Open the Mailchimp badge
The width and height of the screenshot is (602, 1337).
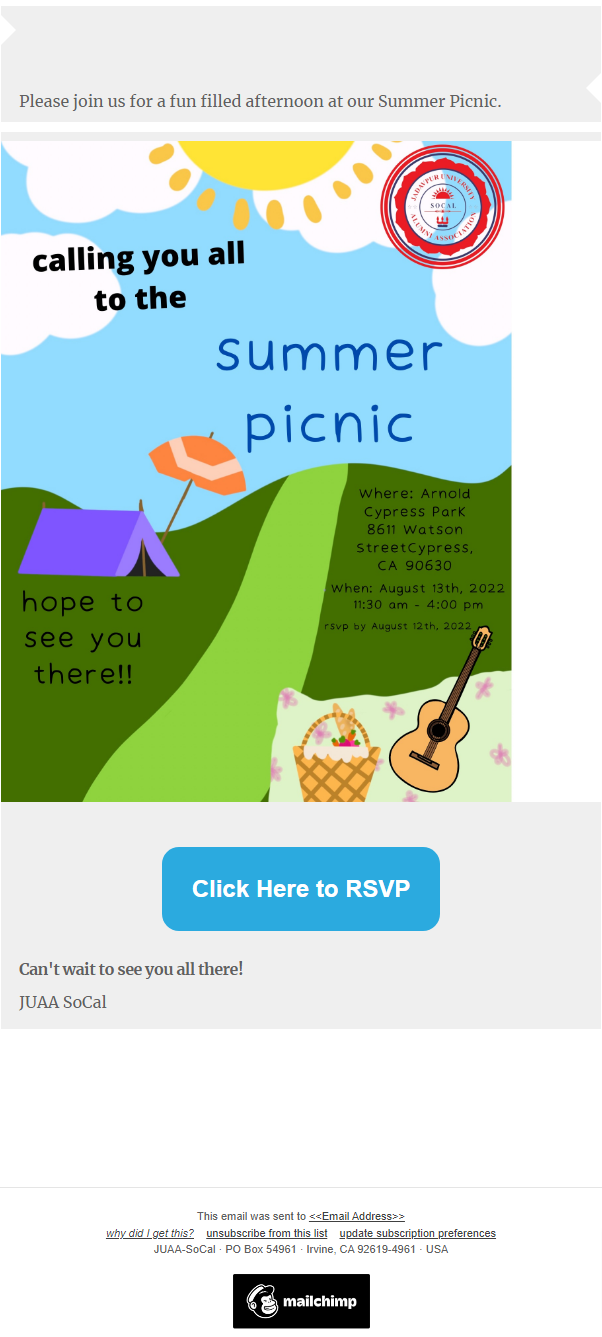click(x=301, y=1301)
